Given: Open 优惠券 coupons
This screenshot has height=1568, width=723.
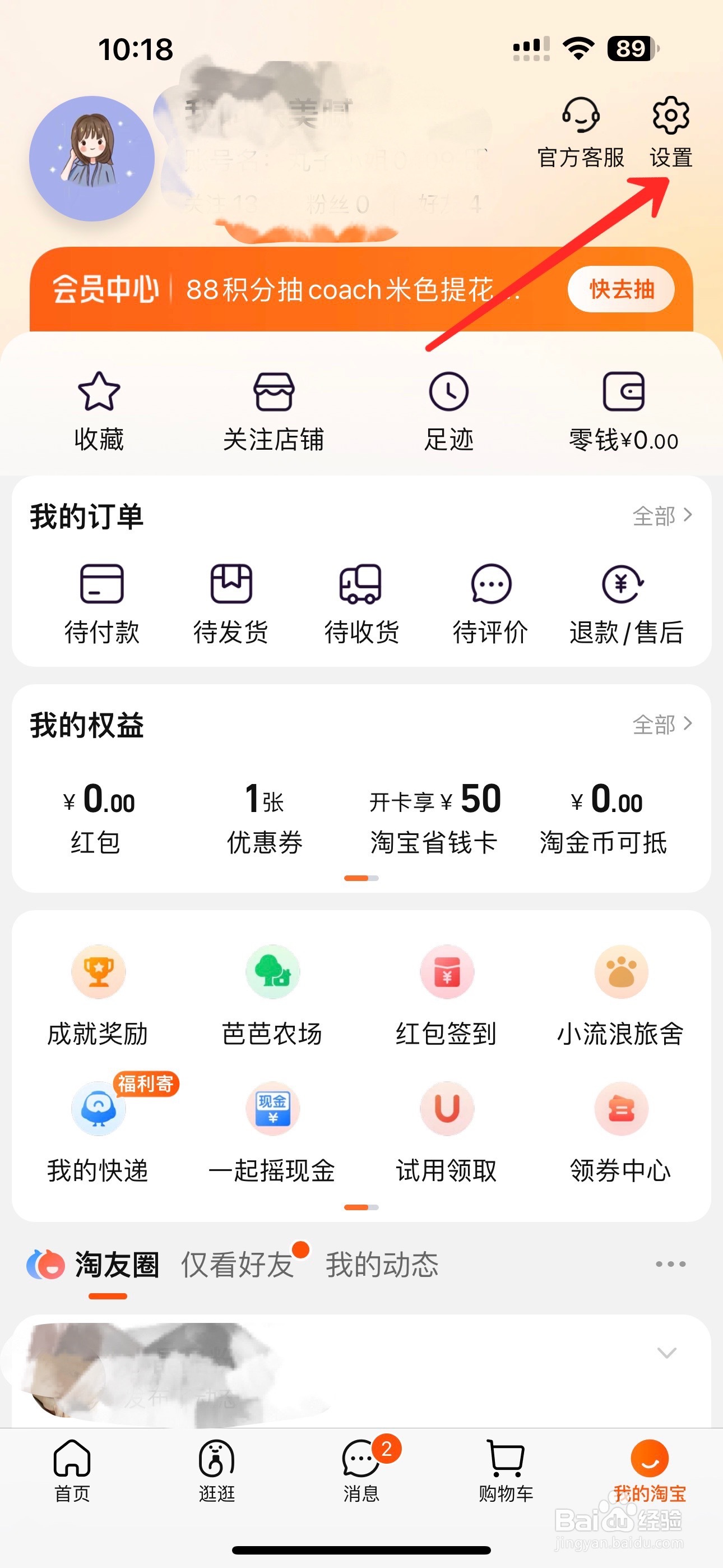Looking at the screenshot, I should 265,818.
